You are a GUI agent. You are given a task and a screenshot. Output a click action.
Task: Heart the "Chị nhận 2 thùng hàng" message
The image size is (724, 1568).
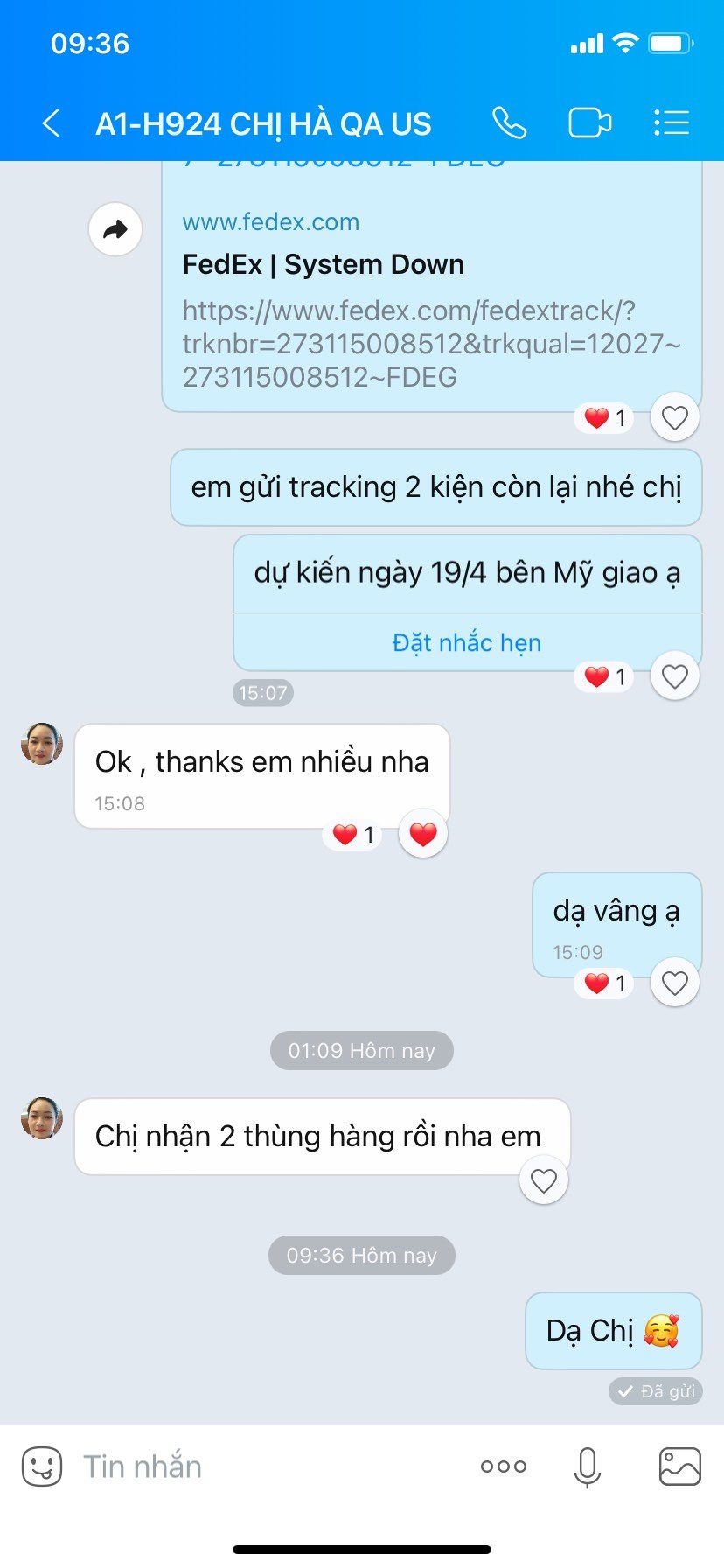544,1181
